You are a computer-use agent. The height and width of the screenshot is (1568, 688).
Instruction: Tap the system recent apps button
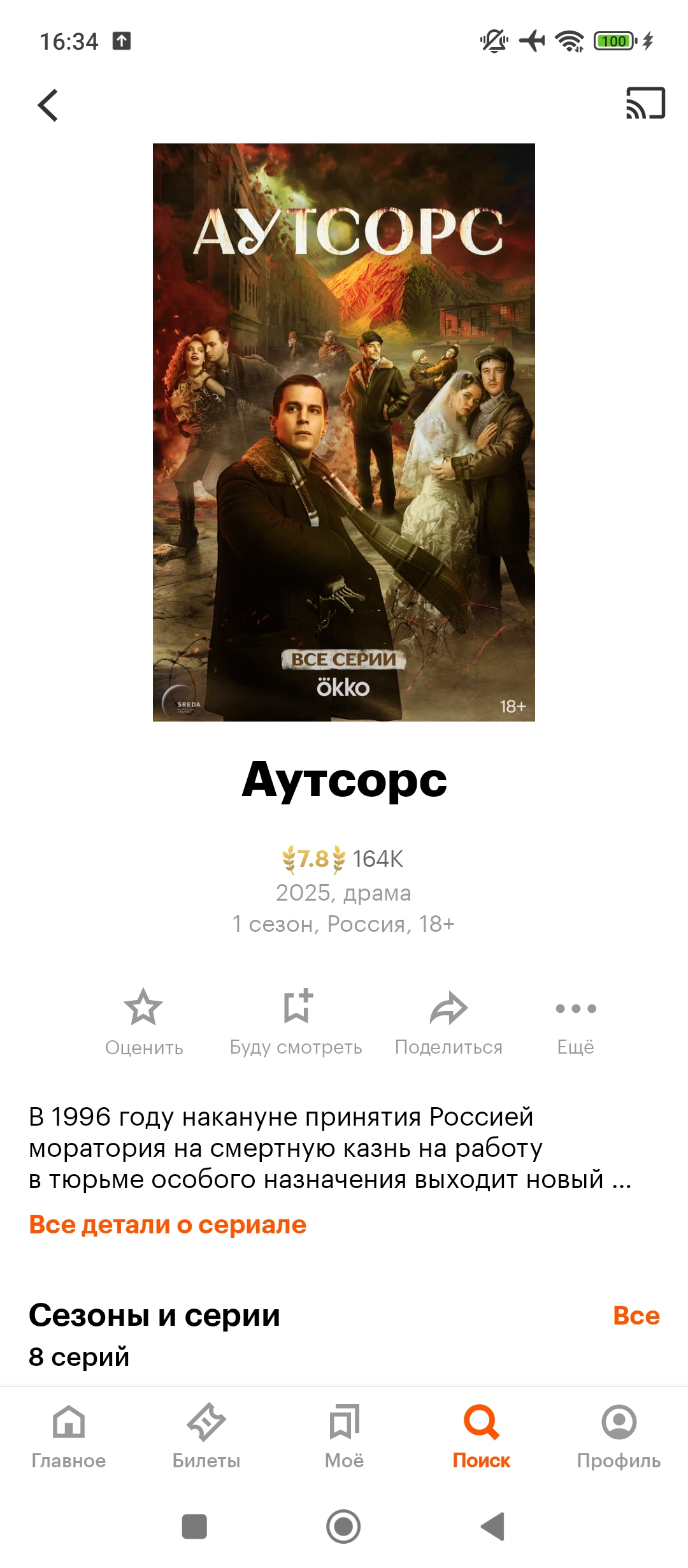pos(194,1527)
